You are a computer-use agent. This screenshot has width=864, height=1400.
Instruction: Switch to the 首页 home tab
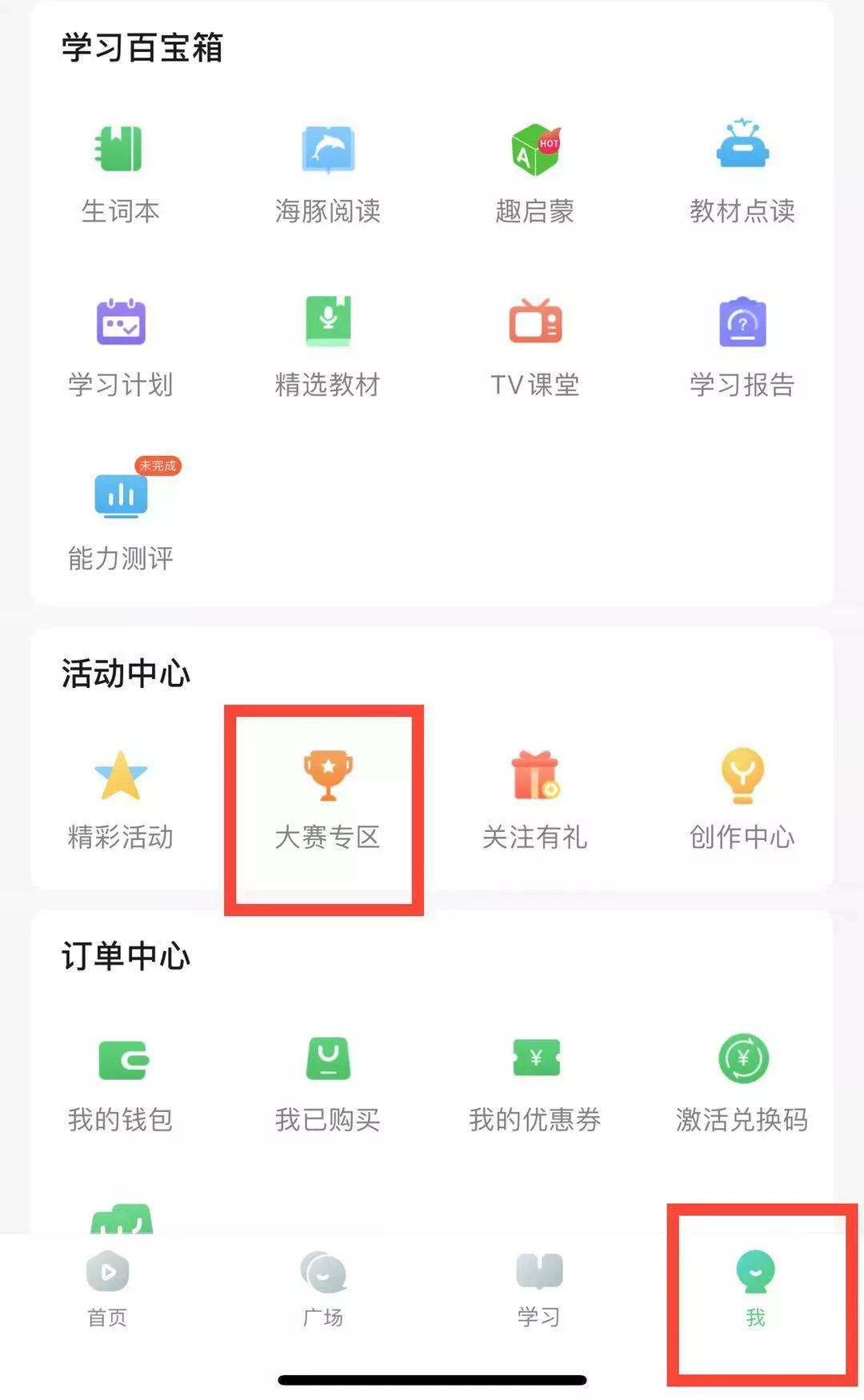click(107, 1290)
